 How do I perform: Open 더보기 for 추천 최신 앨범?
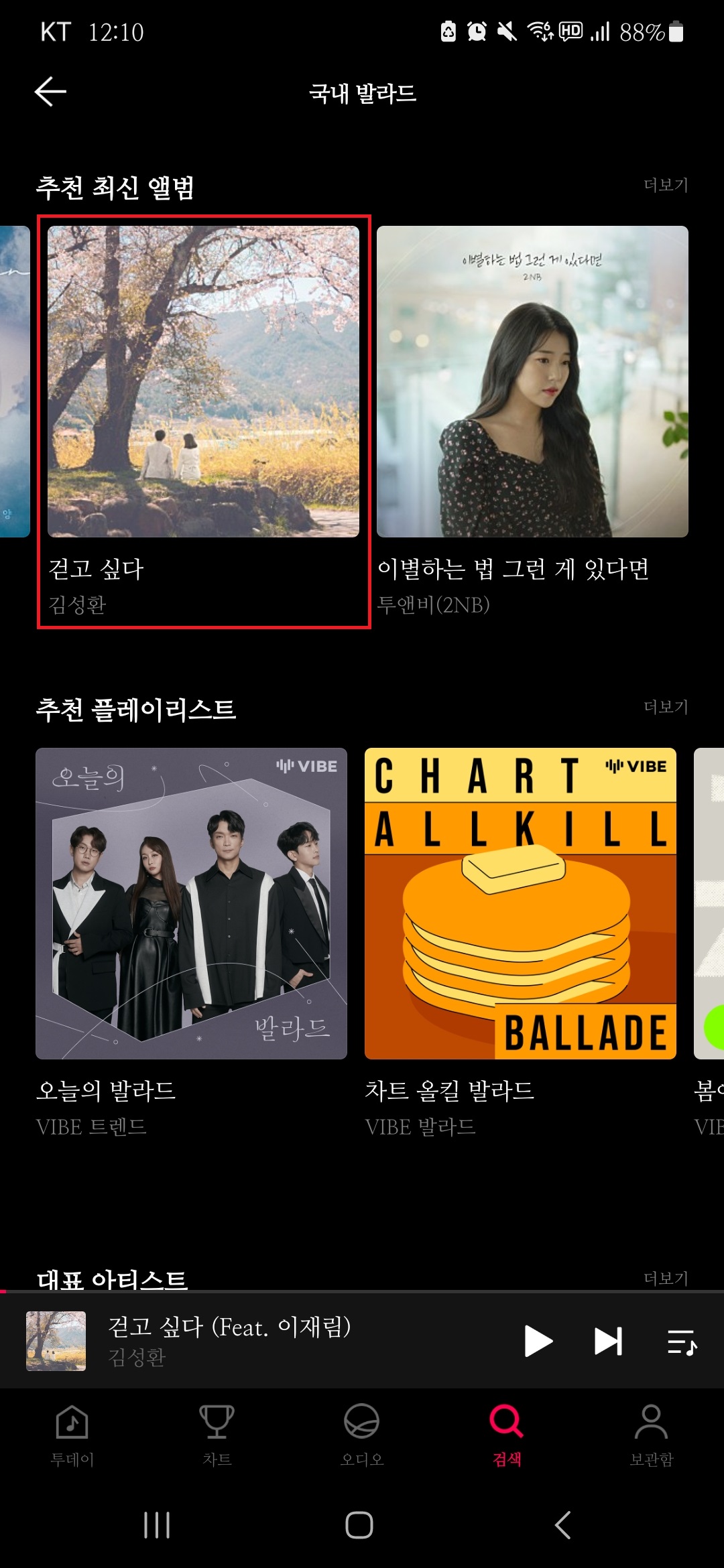point(665,185)
